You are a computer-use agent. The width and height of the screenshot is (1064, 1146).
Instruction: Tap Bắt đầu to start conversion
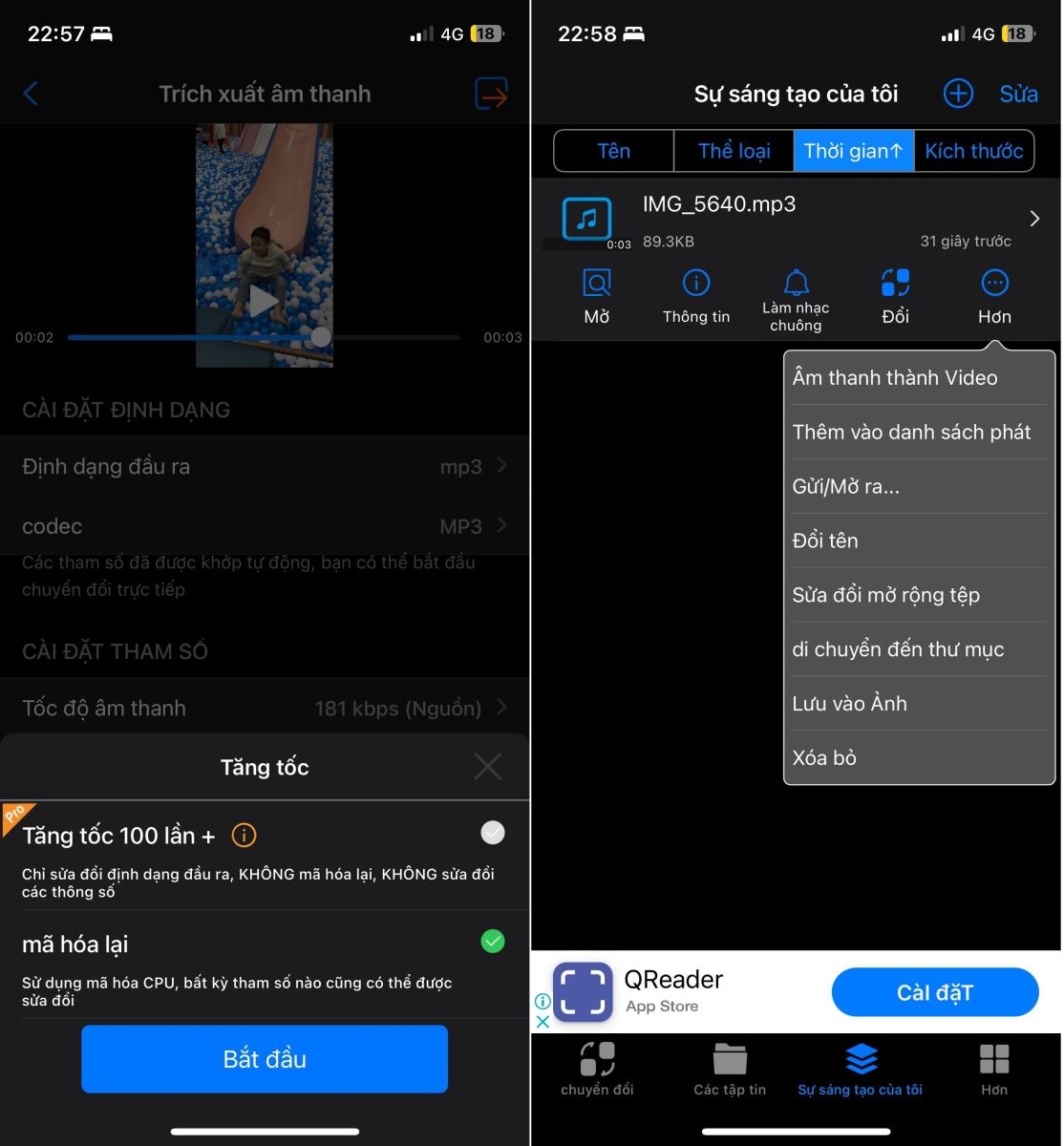click(265, 1059)
